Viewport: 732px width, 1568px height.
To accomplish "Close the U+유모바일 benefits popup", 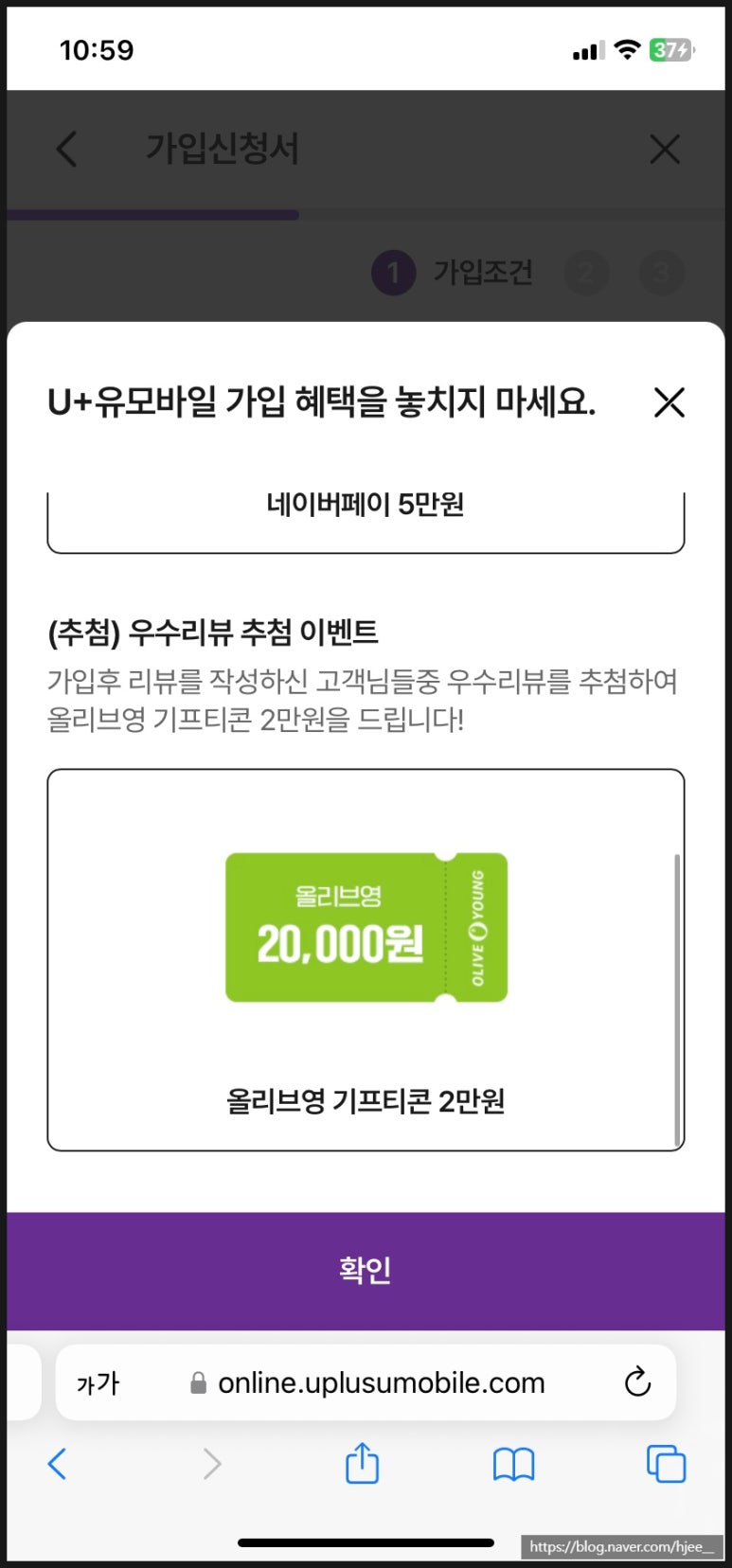I will (669, 402).
